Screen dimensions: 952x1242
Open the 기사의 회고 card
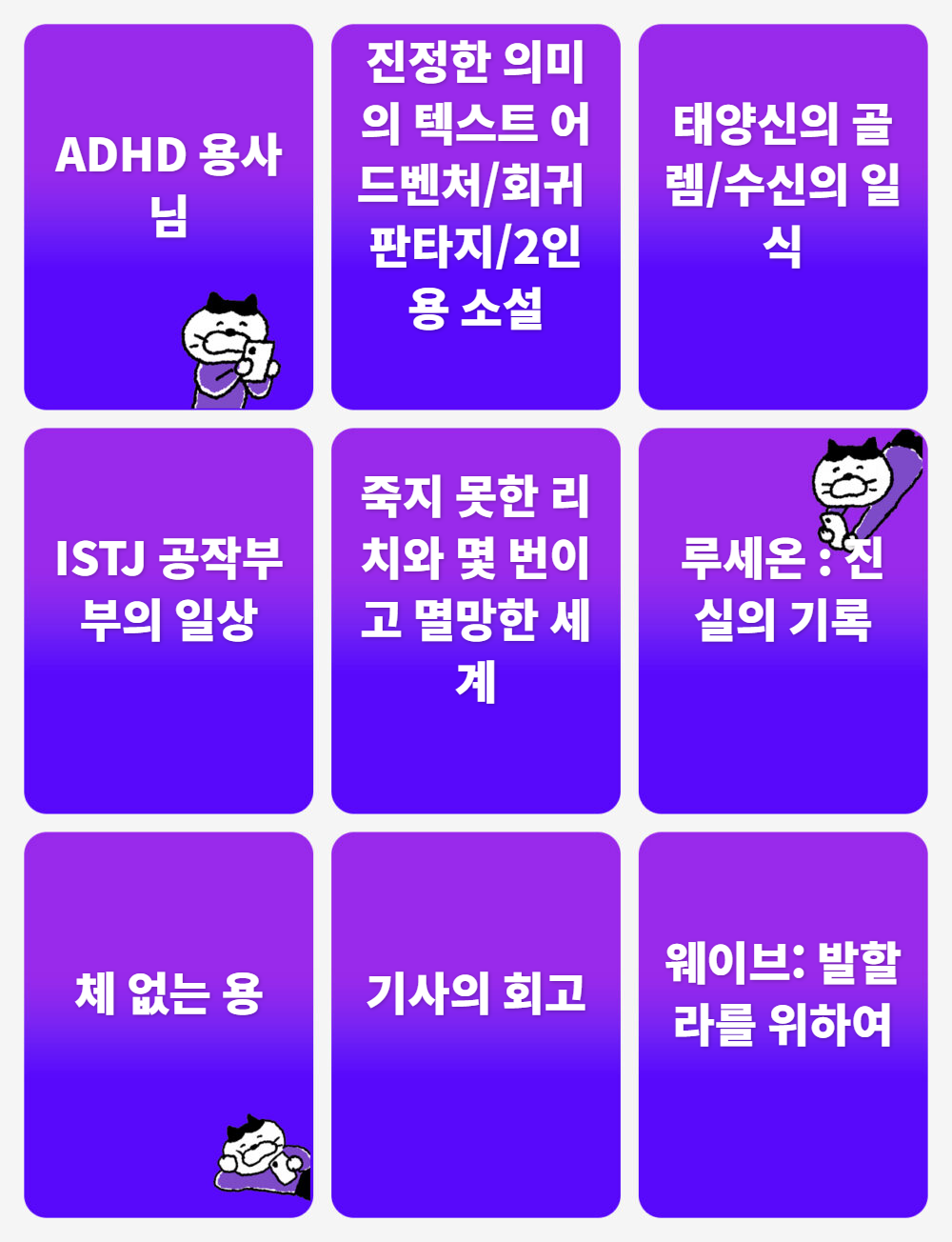click(475, 1025)
